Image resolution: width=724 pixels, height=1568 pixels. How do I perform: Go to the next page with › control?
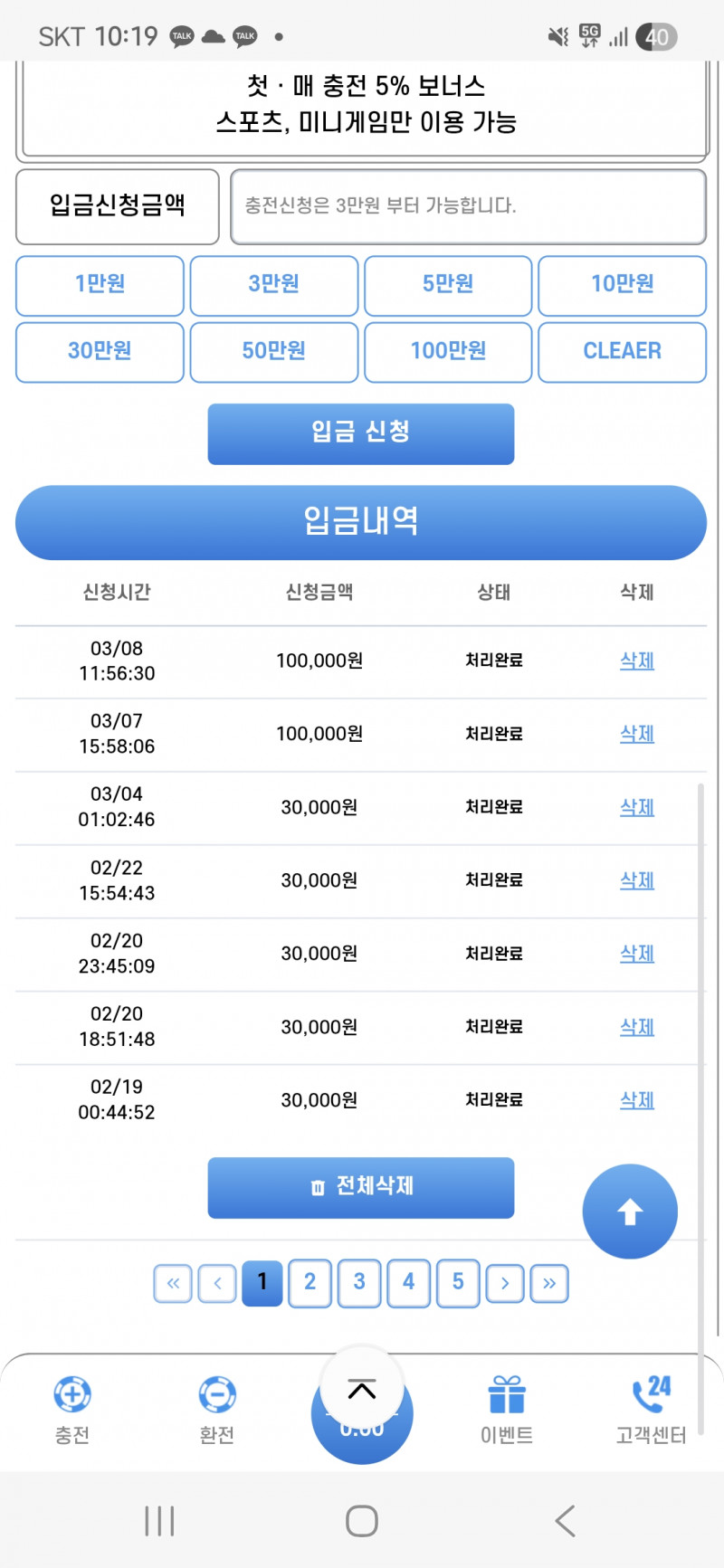(504, 1283)
